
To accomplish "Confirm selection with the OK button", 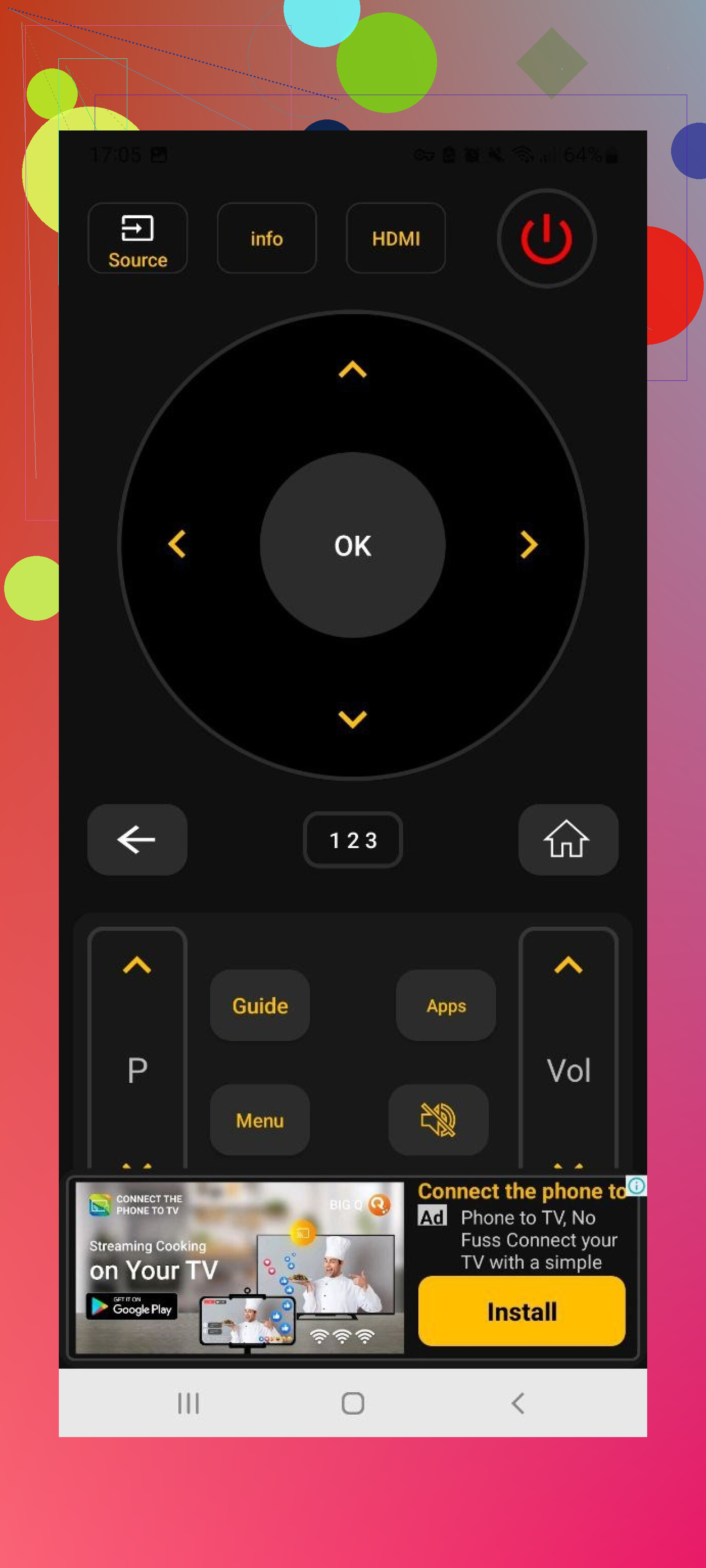I will 352,545.
